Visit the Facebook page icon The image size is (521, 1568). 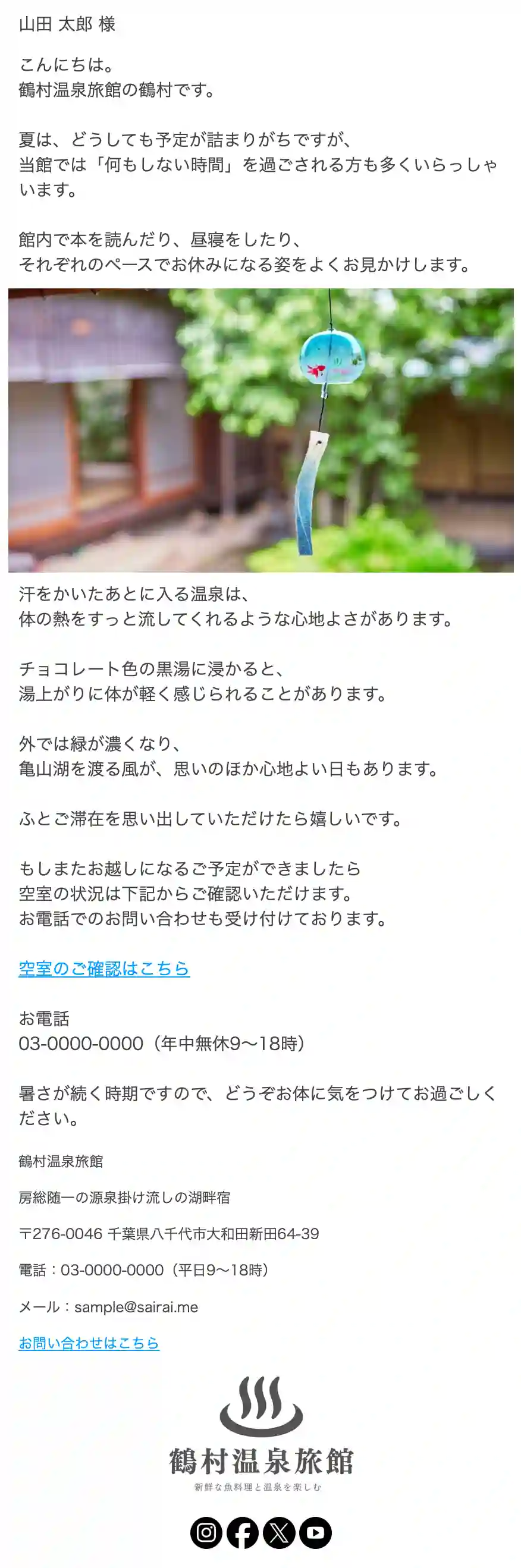pos(243,1532)
